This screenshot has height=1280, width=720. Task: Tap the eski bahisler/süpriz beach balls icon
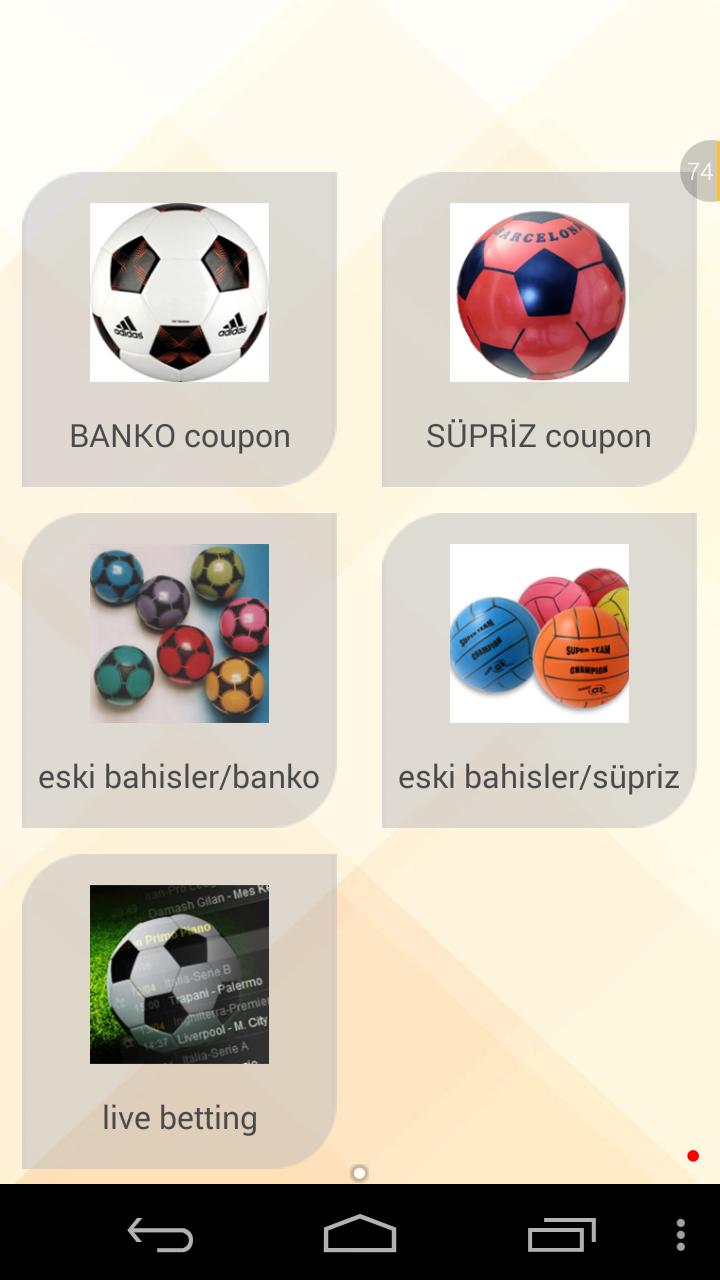(x=539, y=632)
